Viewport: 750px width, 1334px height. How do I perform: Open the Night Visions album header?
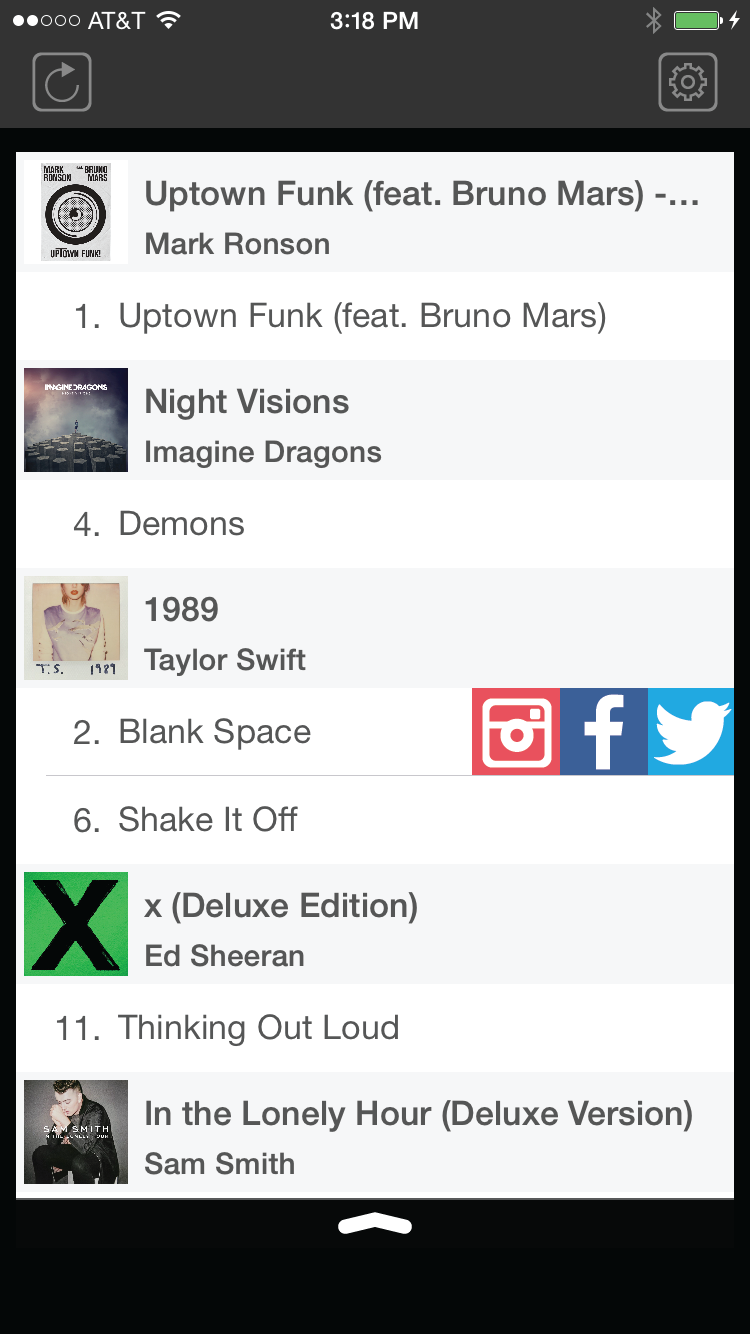click(375, 421)
